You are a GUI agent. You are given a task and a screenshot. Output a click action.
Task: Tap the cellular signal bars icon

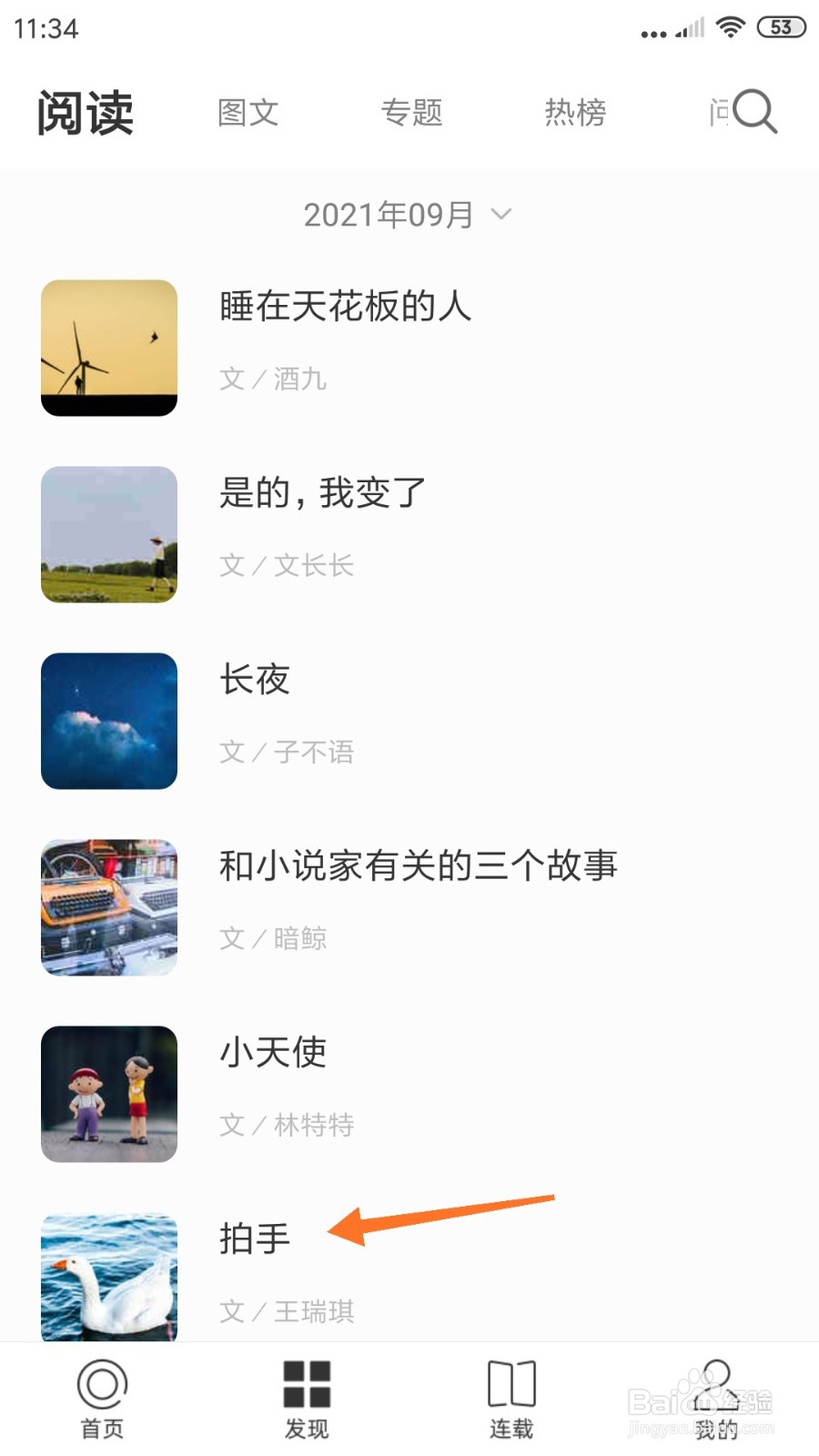[x=688, y=27]
